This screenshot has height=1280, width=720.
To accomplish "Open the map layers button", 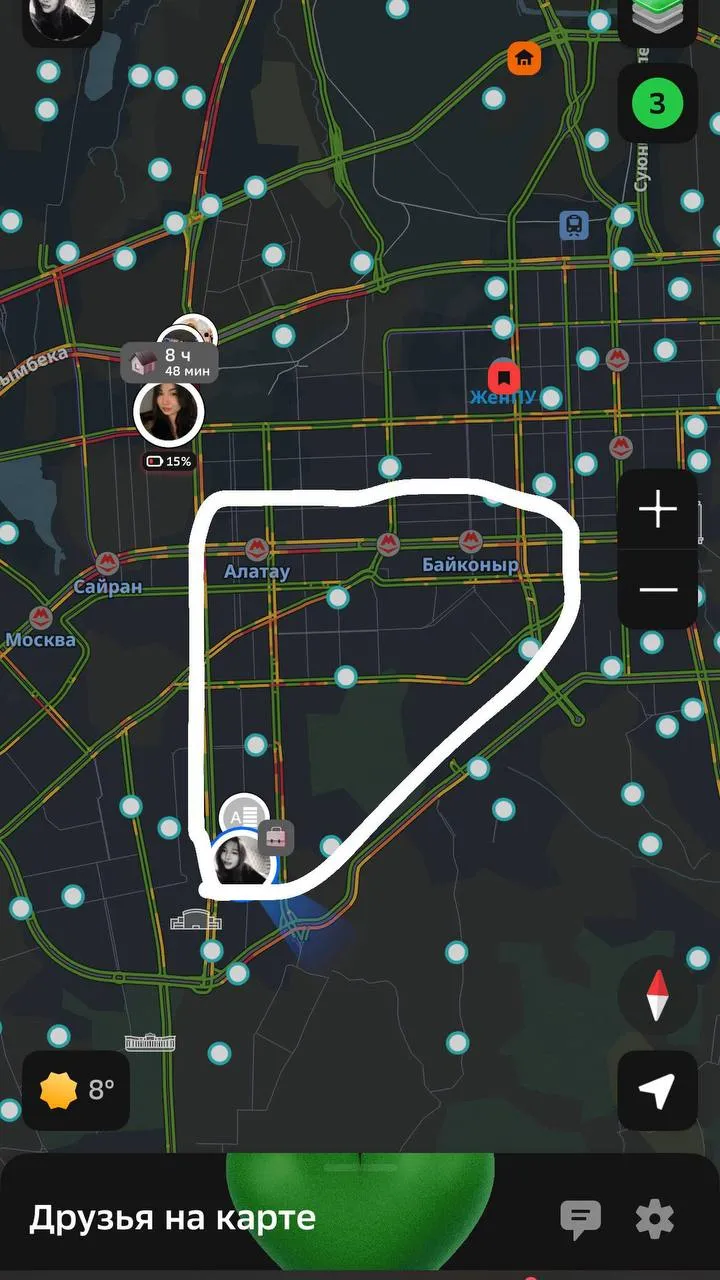I will (x=658, y=20).
